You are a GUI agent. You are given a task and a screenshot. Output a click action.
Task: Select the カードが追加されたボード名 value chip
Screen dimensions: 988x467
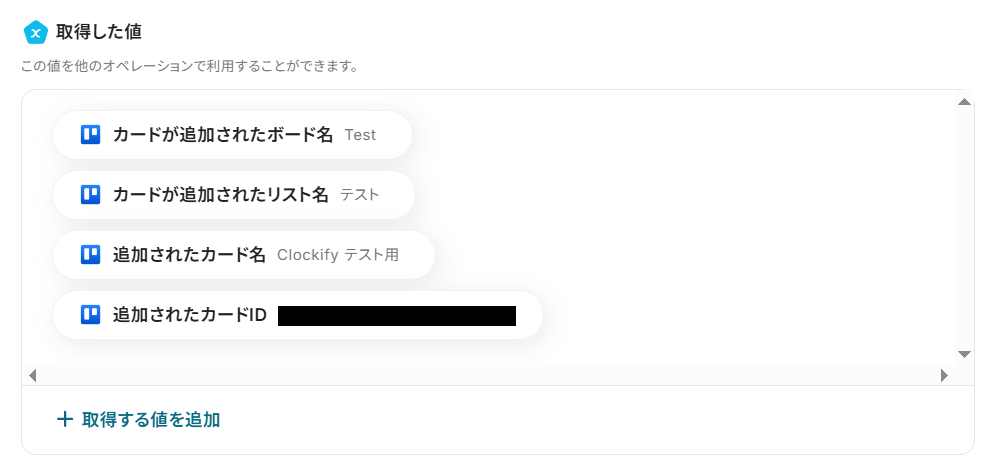pos(232,135)
